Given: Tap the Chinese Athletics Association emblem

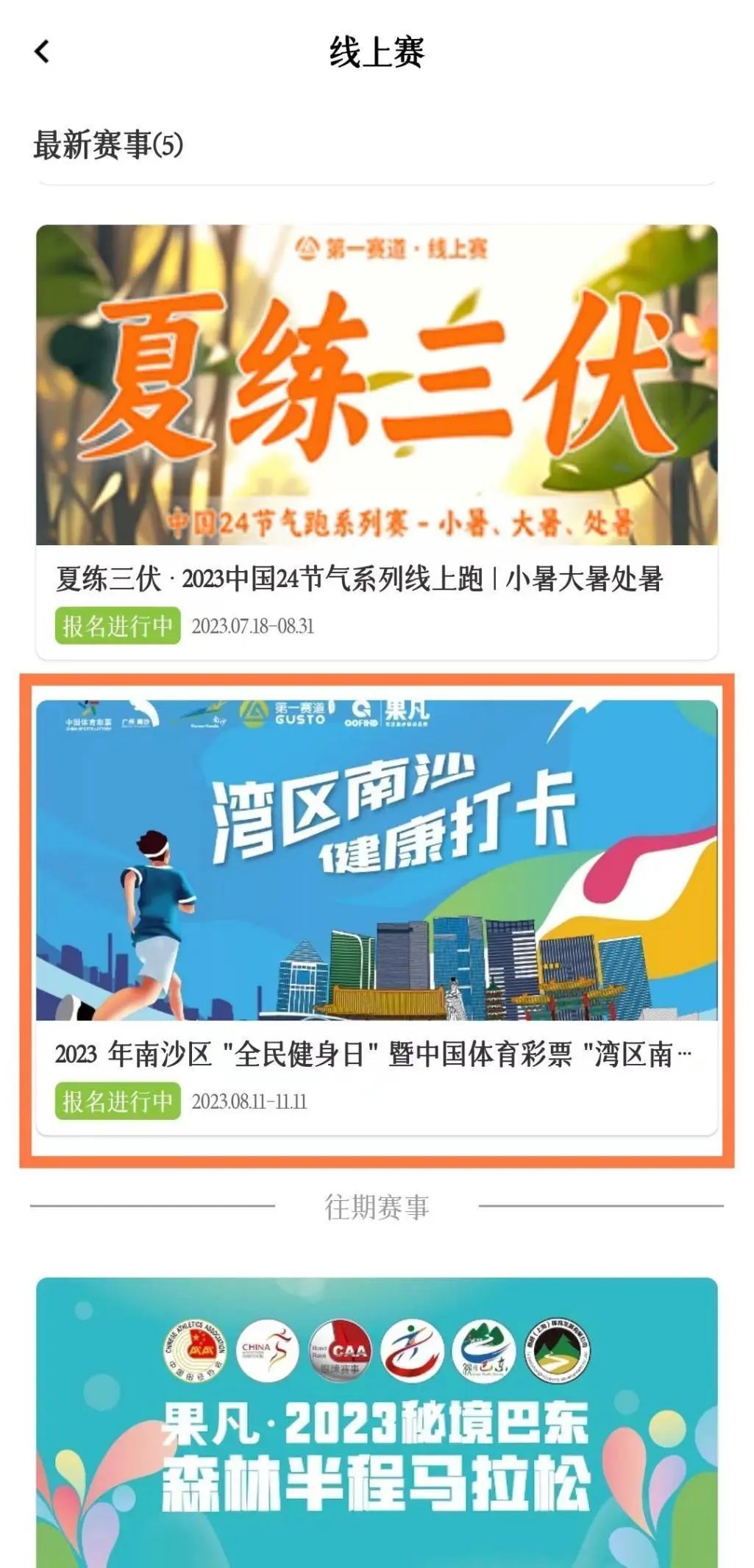Looking at the screenshot, I should tap(195, 1352).
